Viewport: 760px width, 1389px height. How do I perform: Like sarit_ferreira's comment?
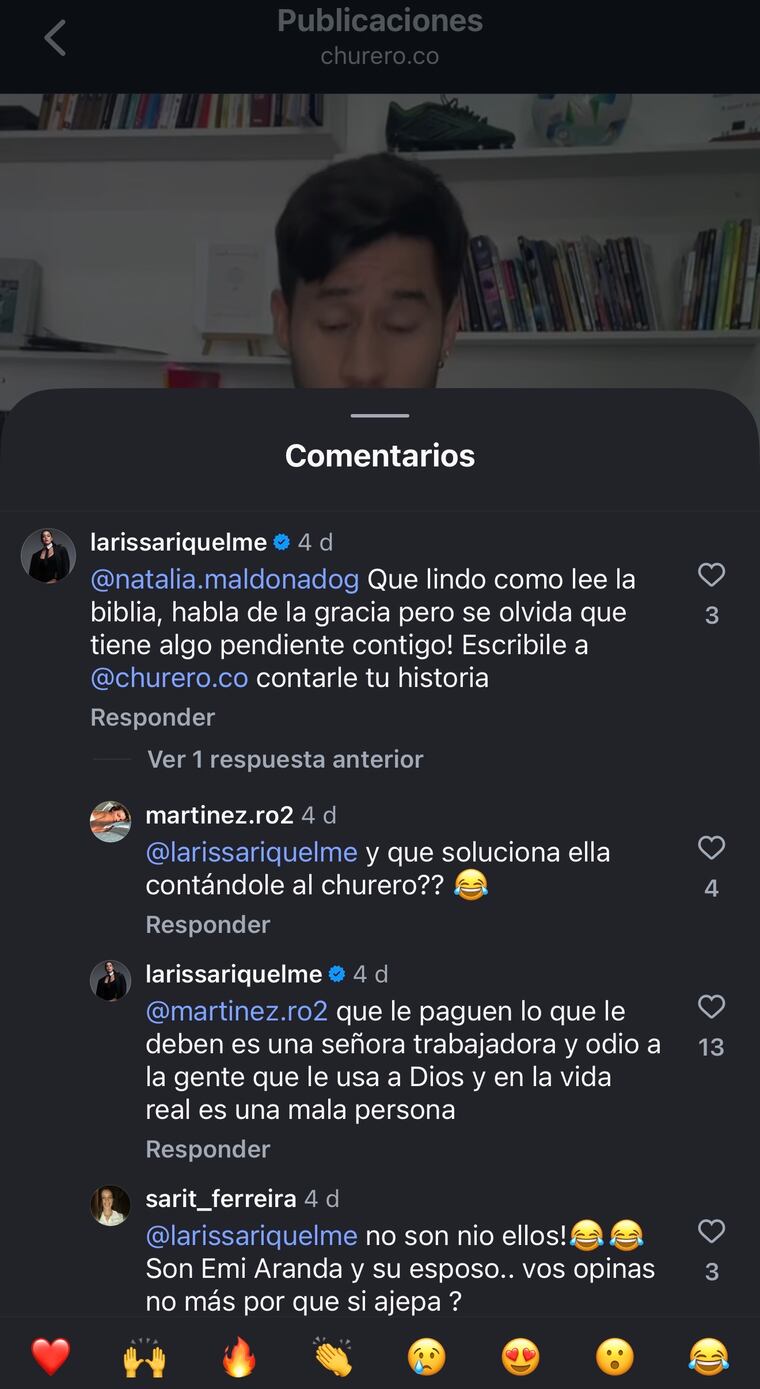coord(711,1232)
